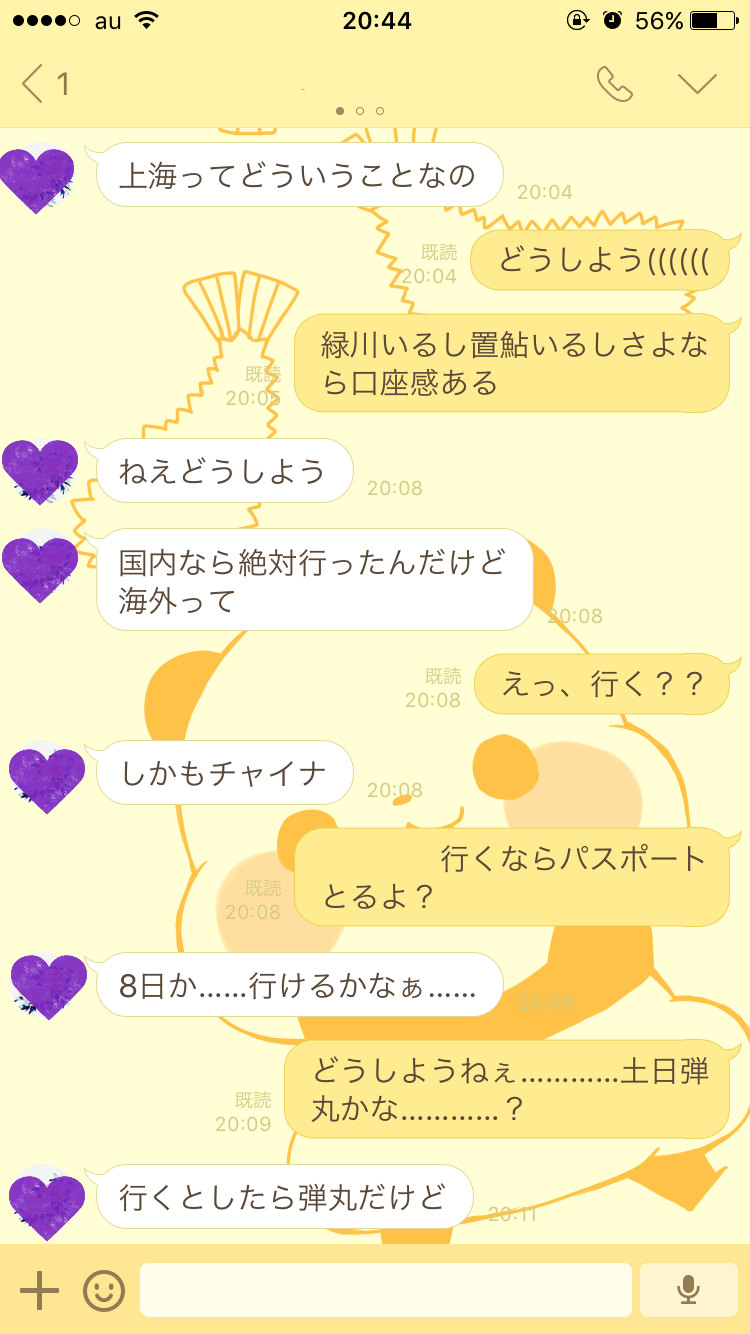The height and width of the screenshot is (1334, 750).
Task: Open sender's avatar beside 上海ってどういうことなの
Action: tap(37, 178)
